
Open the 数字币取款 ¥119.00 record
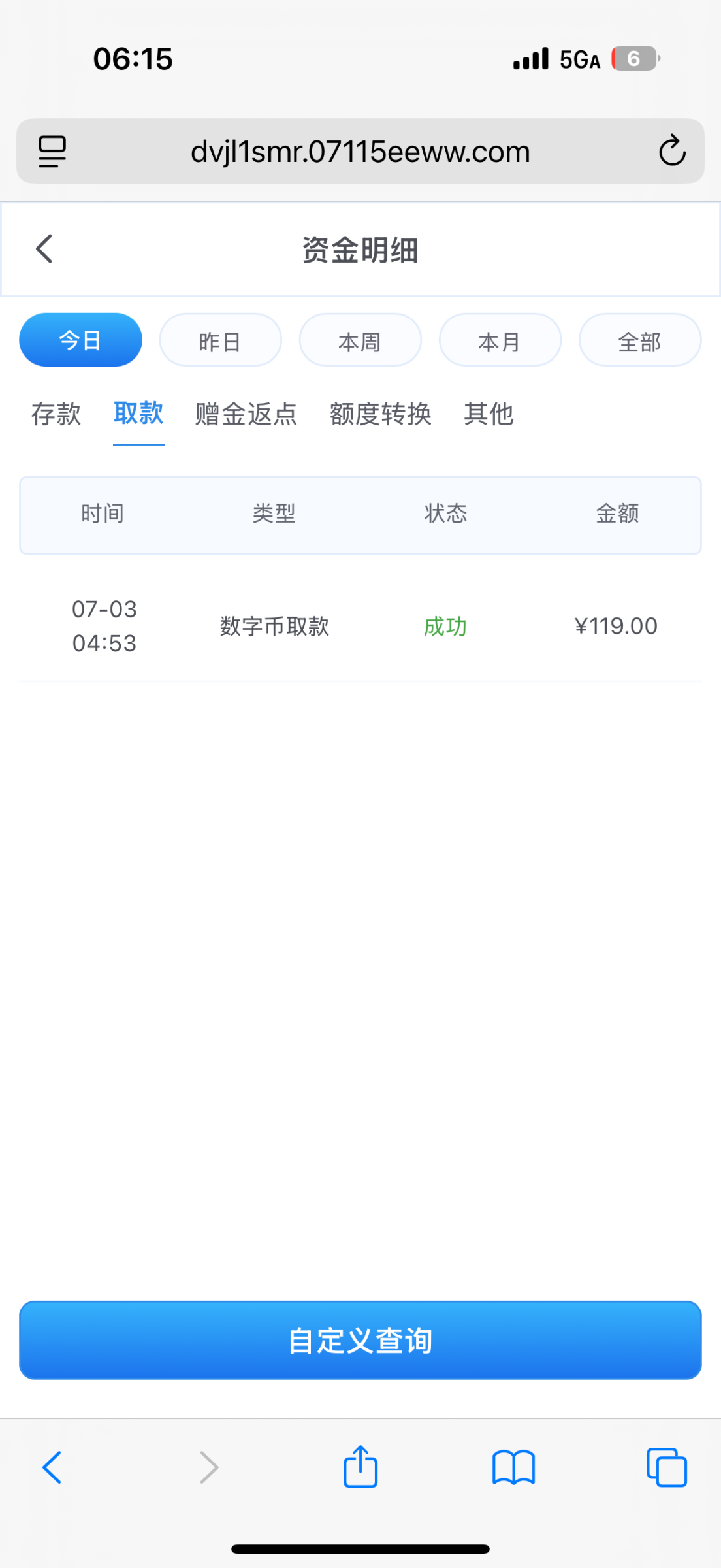coord(360,627)
